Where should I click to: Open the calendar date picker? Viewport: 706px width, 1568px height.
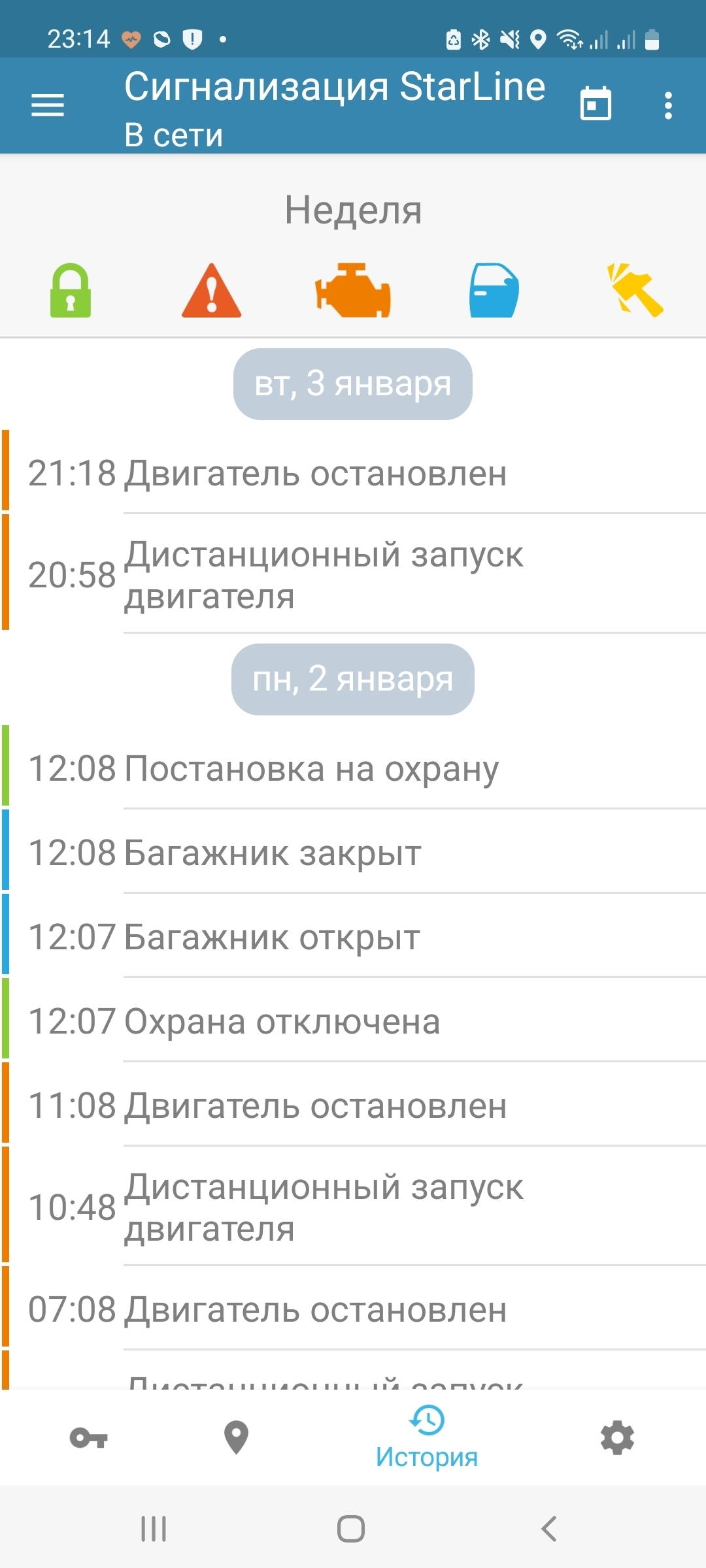(596, 104)
